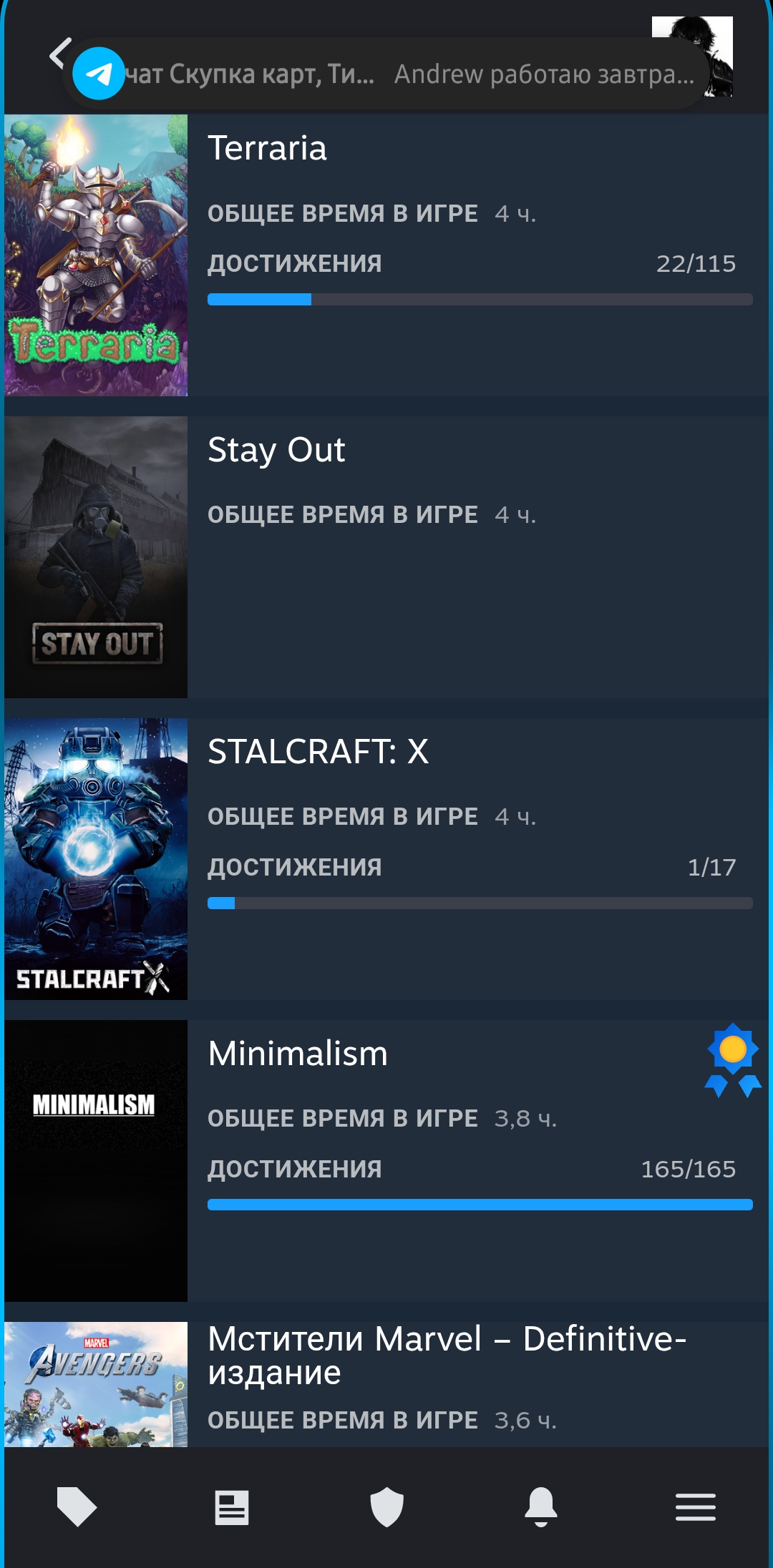The height and width of the screenshot is (1568, 773).
Task: View the Minimalism game entry
Action: point(386,1161)
